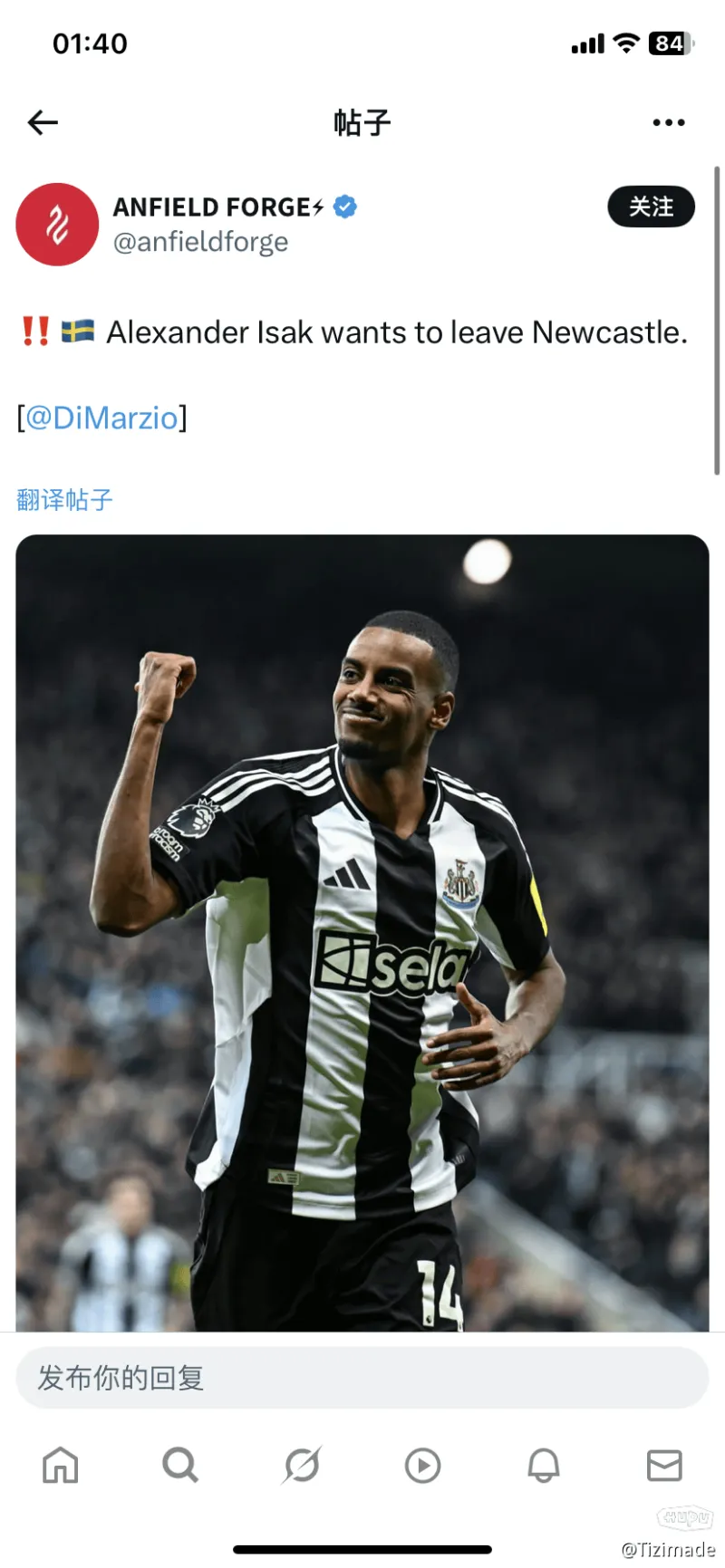Open the post's player photo
The width and height of the screenshot is (725, 1568).
click(x=362, y=933)
